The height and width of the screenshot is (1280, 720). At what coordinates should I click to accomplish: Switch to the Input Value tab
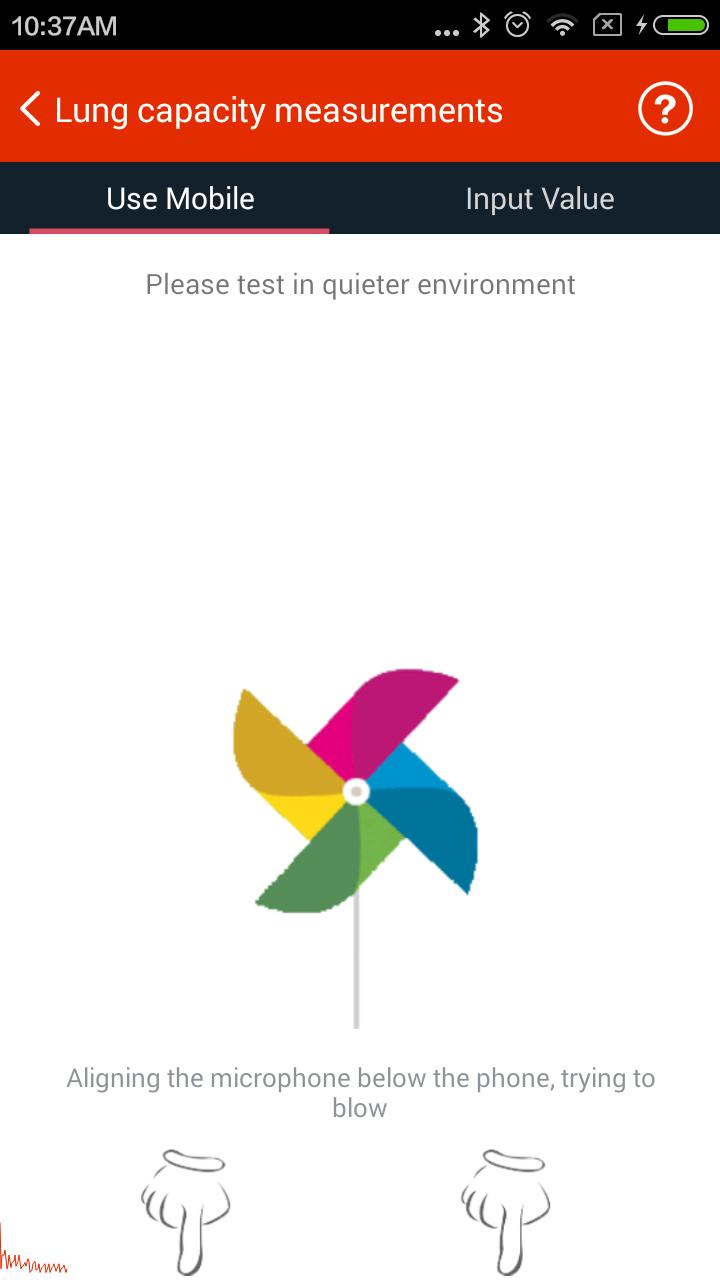[x=539, y=198]
